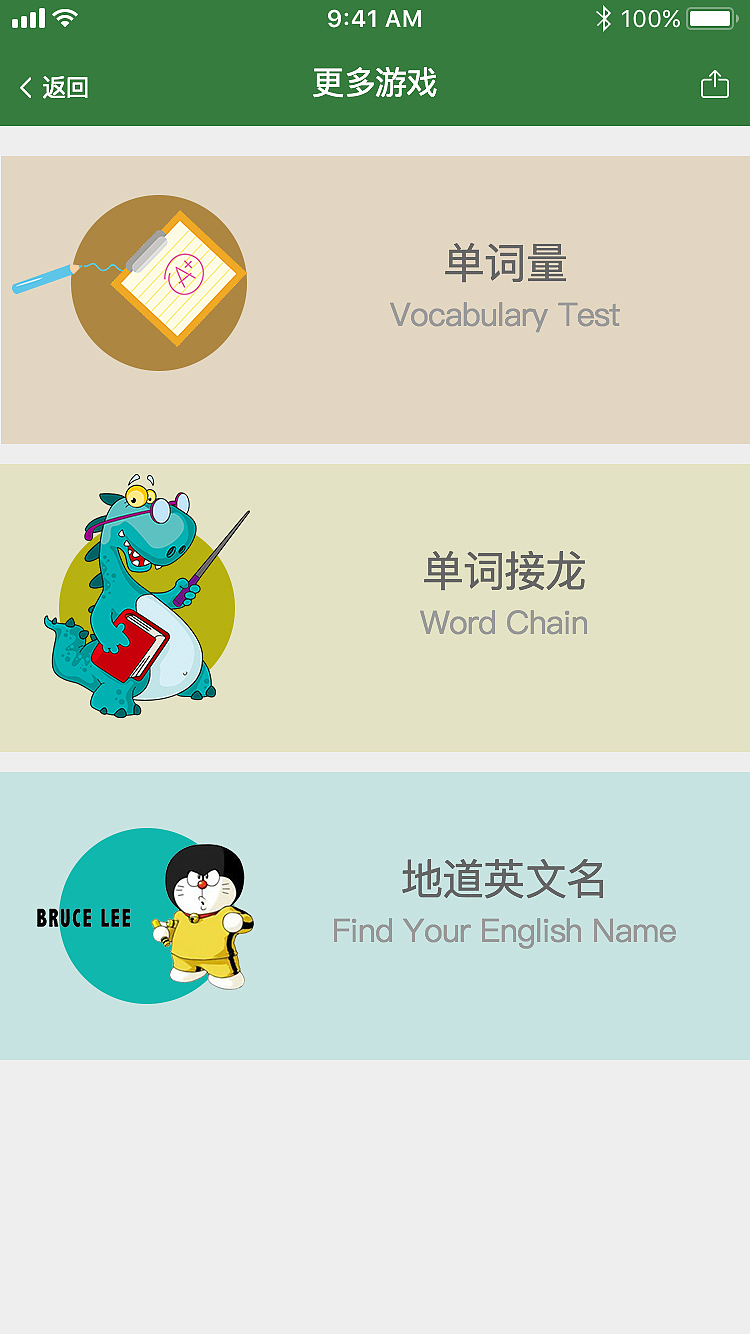Tap the Vocabulary Test subtitle text

507,315
